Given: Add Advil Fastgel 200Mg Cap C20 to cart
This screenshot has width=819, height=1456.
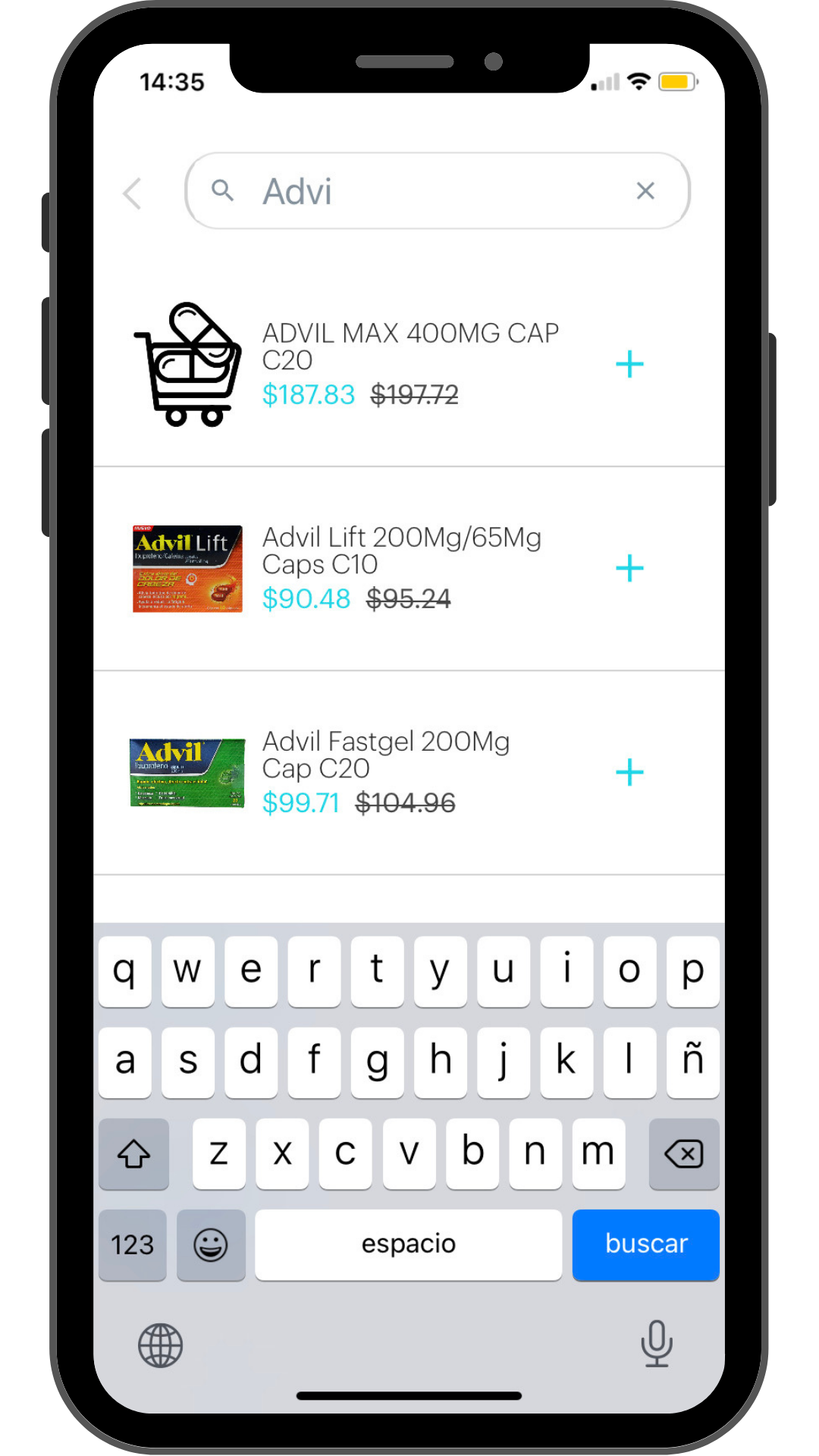Looking at the screenshot, I should [x=629, y=772].
